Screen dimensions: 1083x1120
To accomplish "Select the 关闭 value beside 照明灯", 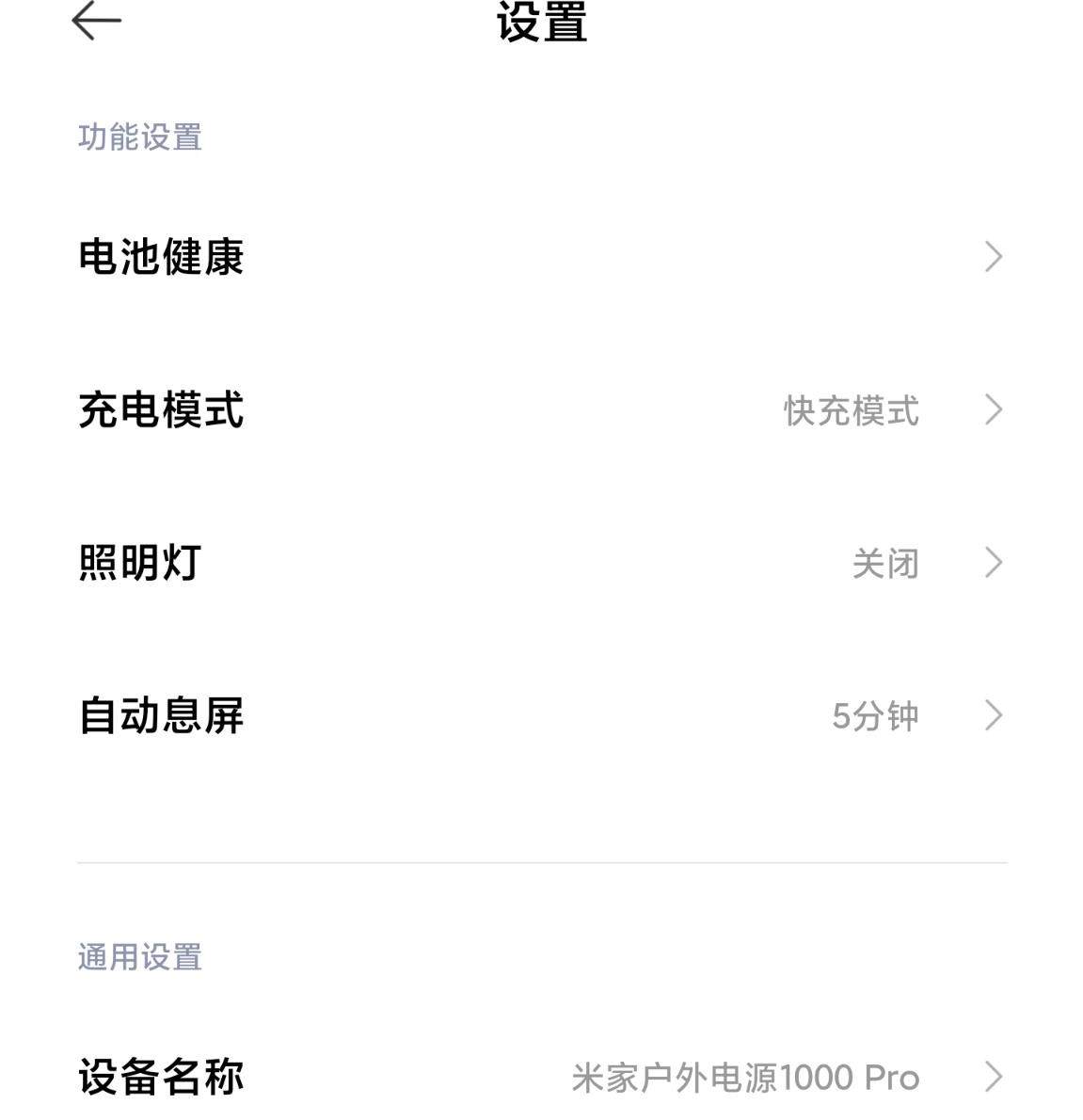I will click(885, 564).
